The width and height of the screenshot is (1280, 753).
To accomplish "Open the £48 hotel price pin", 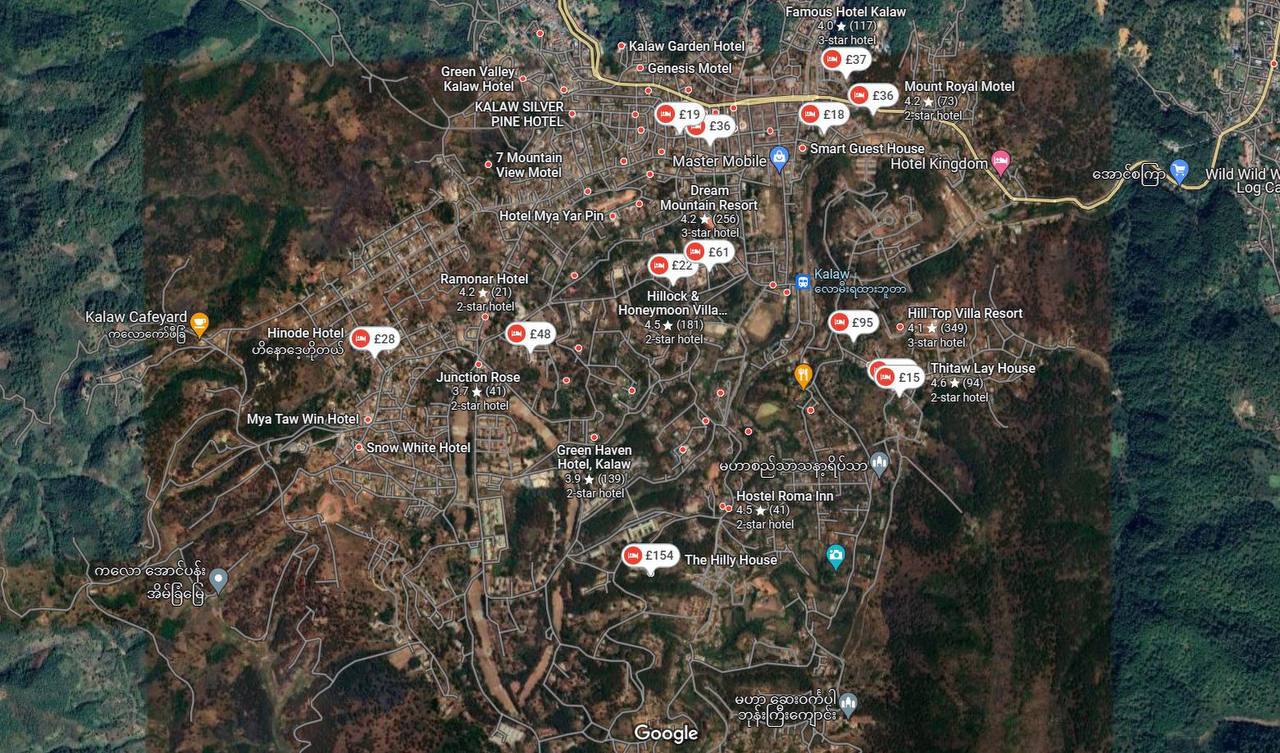I will pyautogui.click(x=530, y=334).
